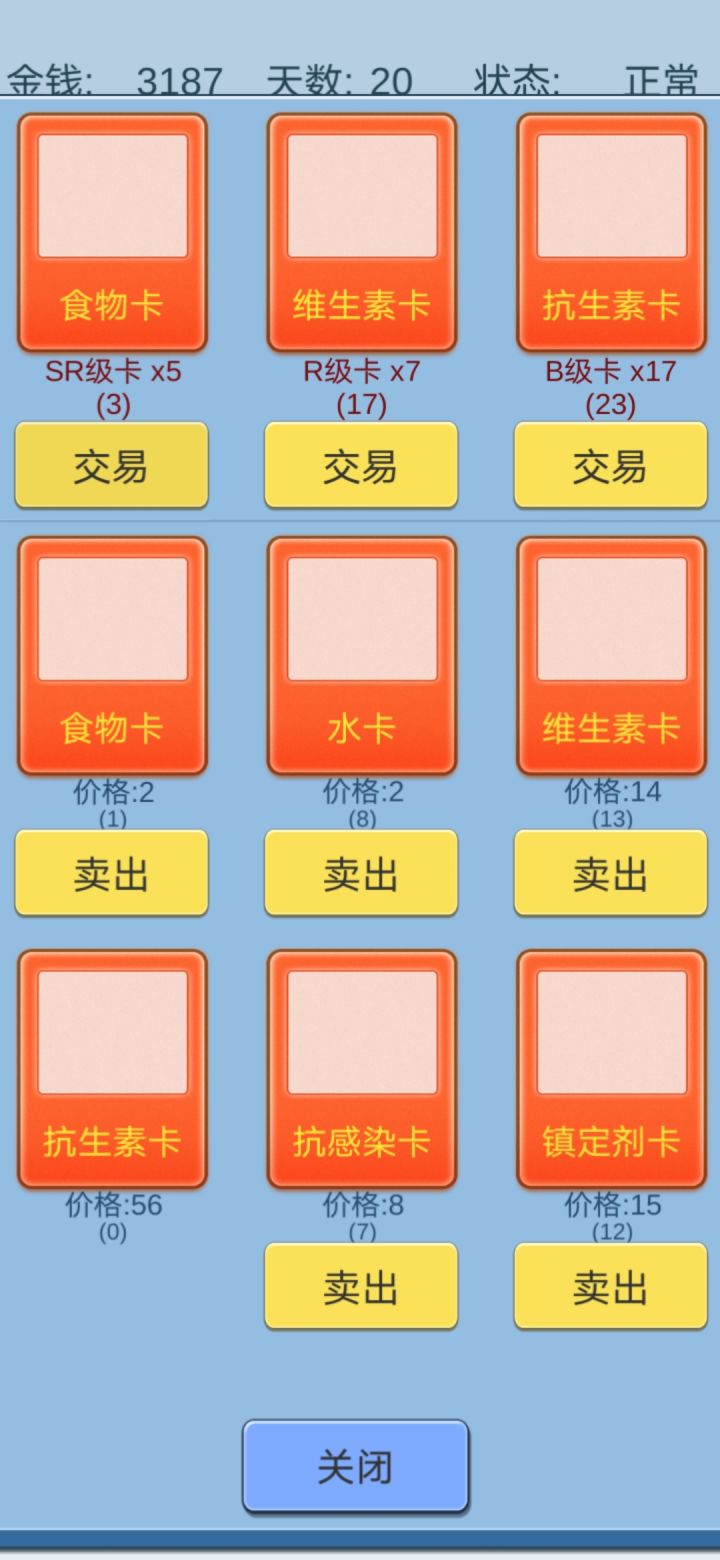The image size is (720, 1560).
Task: Select the 食物卡 card in the trade row
Action: 112,230
